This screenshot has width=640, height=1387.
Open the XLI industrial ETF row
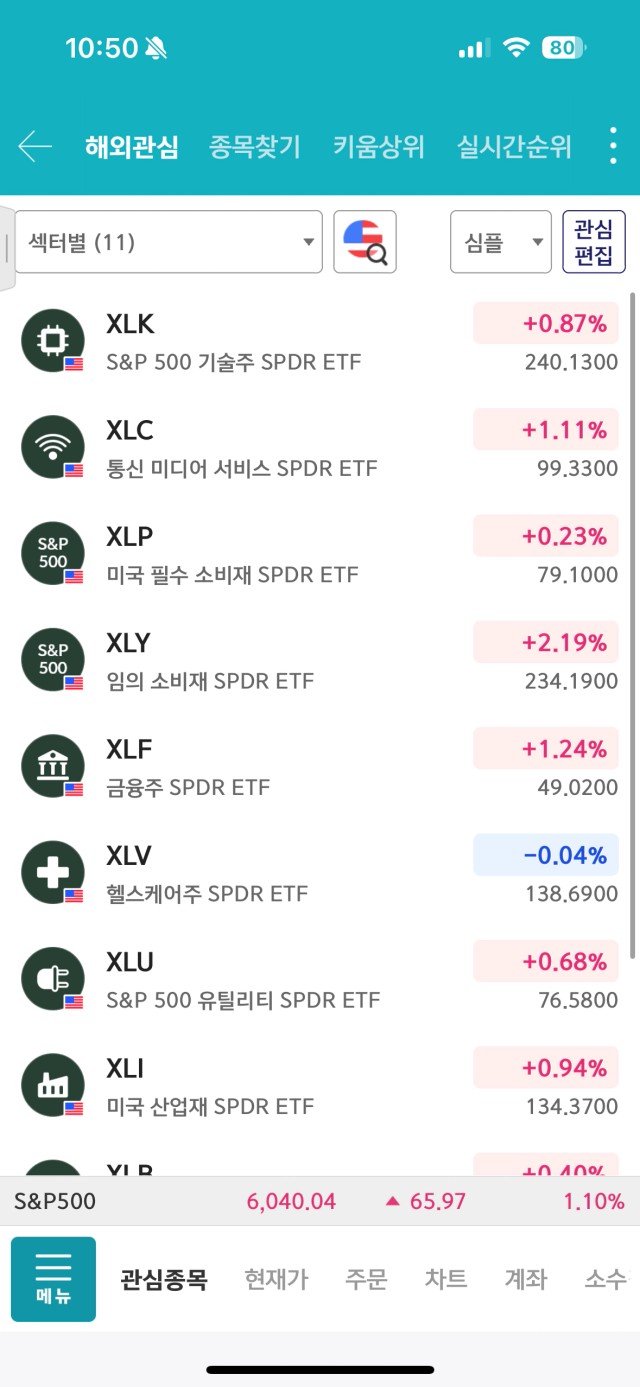coord(320,1087)
